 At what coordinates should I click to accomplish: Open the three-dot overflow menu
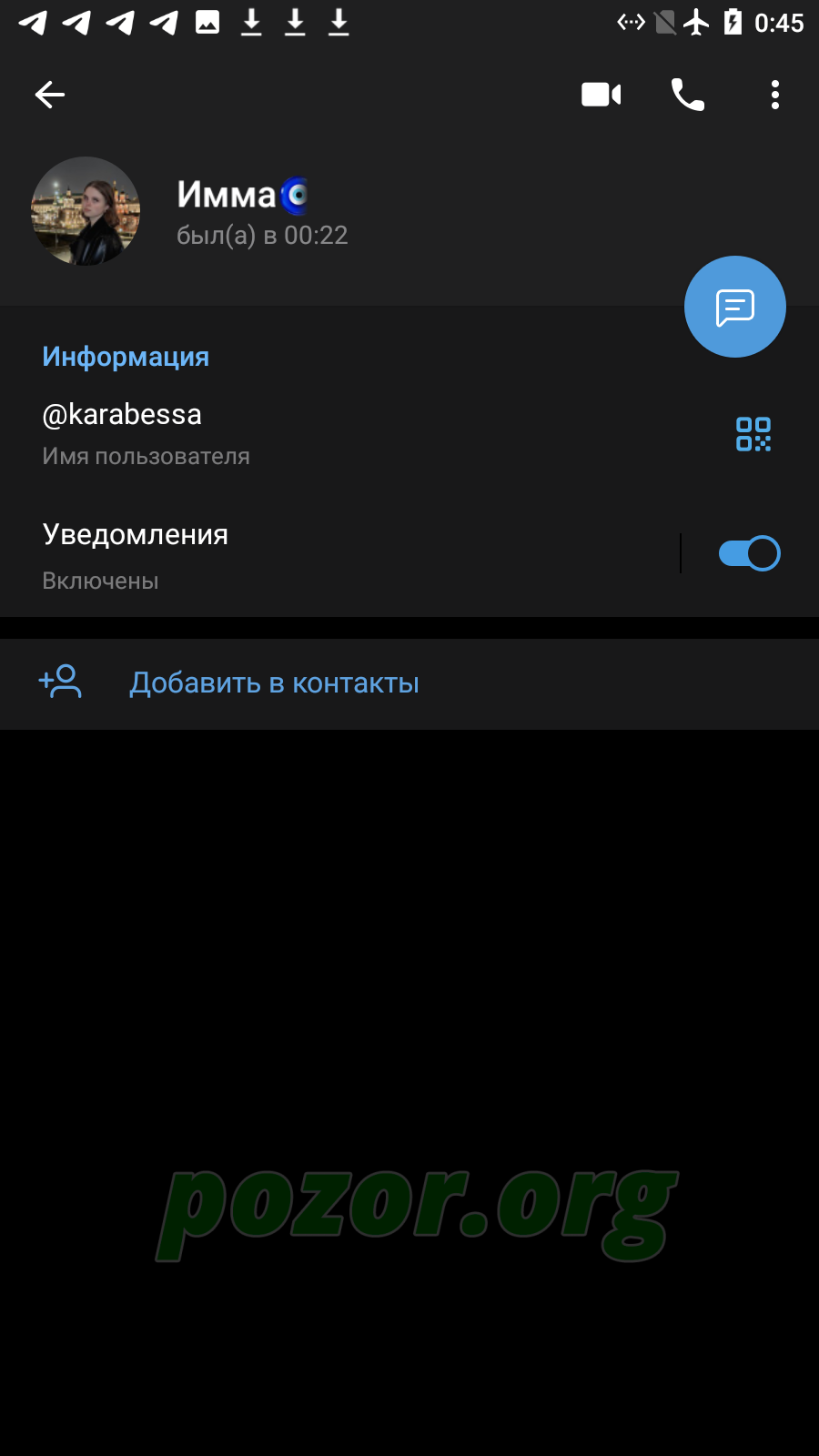tap(775, 95)
